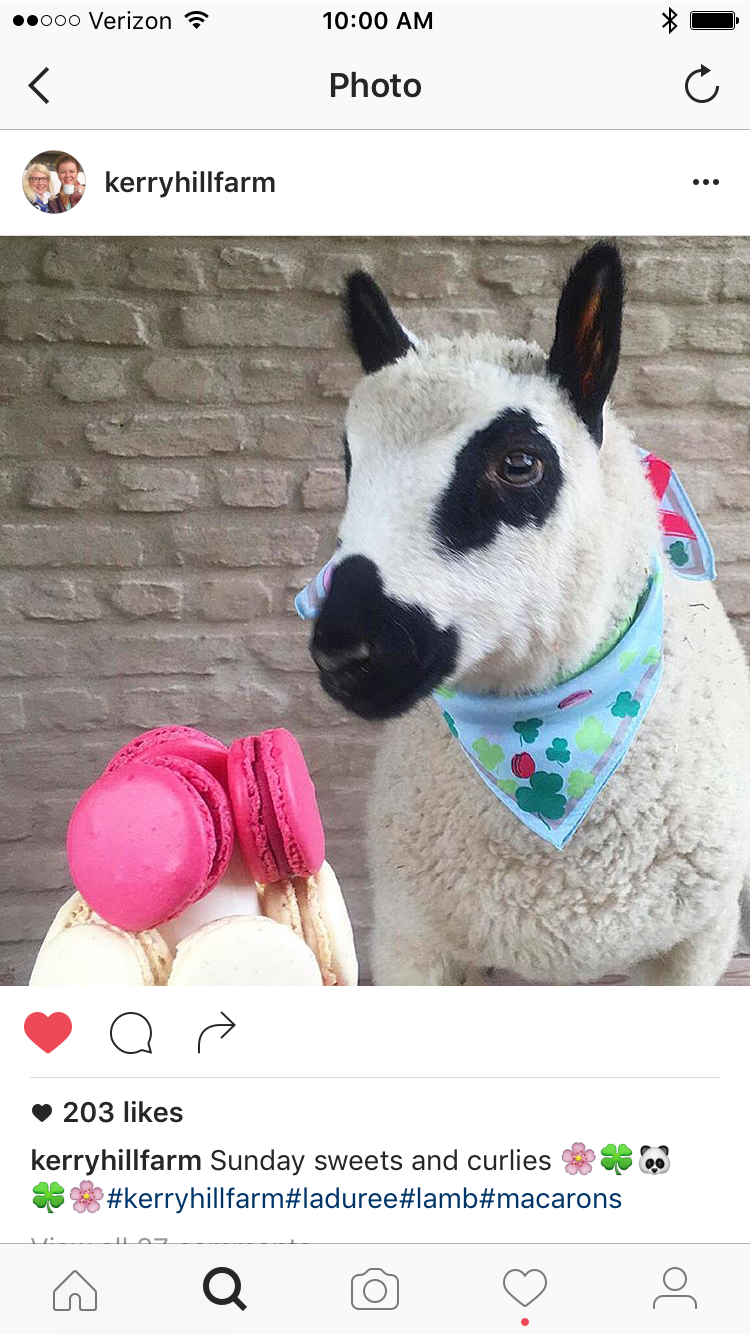Open the kerryhillfarm username in the post header

[x=190, y=183]
